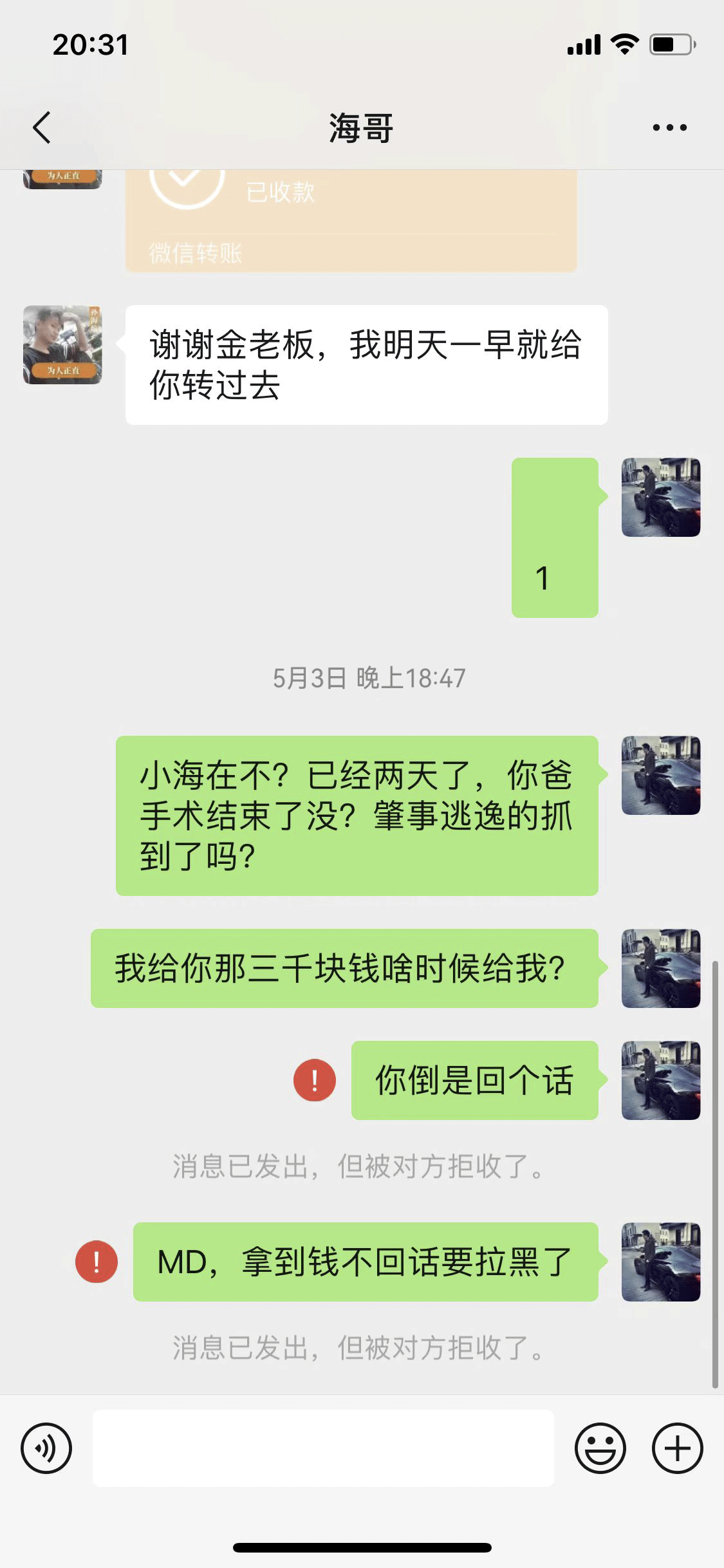Tap your own avatar beside the green bubble
This screenshot has width=724, height=1568.
pos(661,497)
